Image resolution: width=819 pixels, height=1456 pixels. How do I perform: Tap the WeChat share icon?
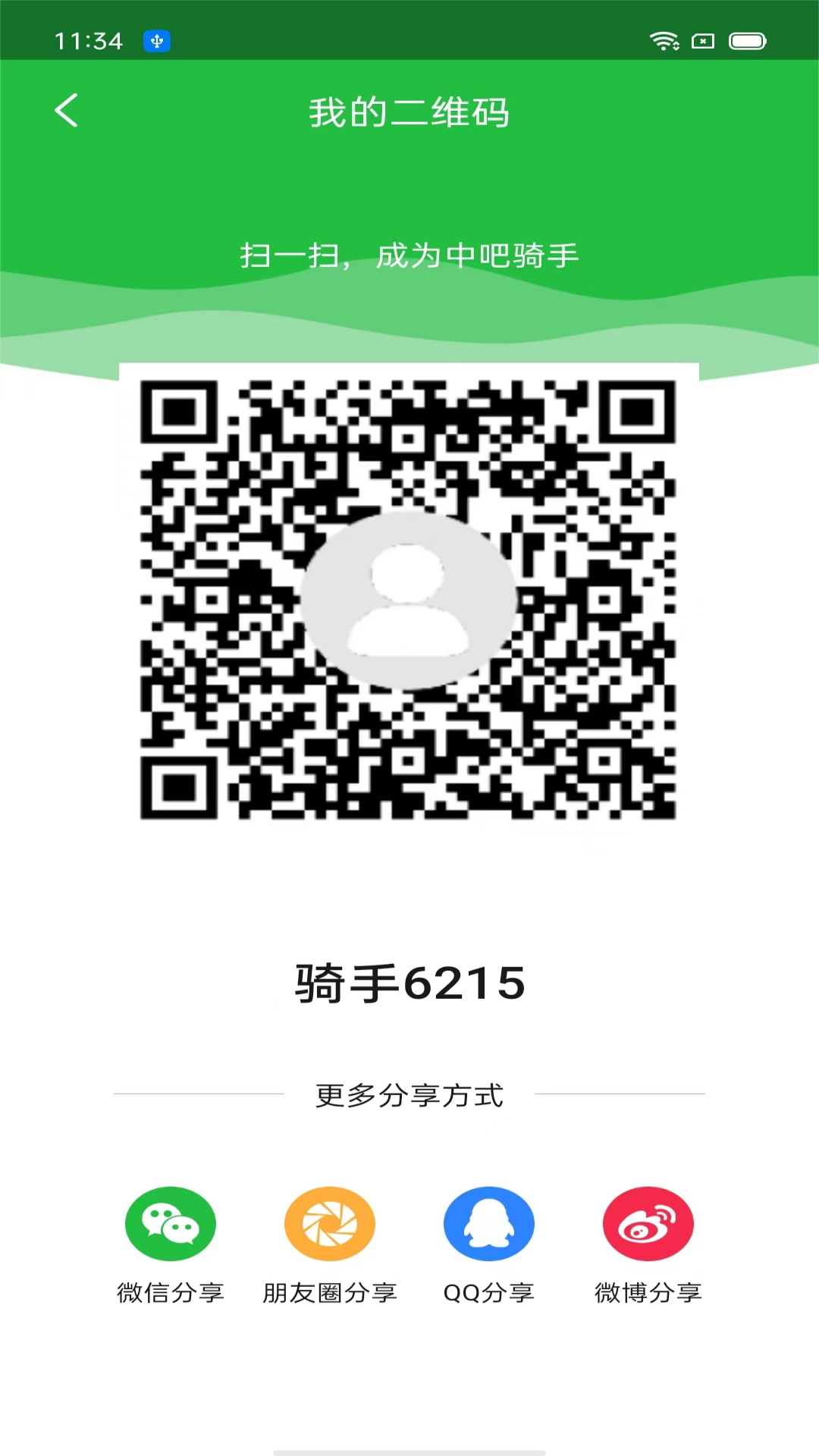click(x=171, y=1222)
